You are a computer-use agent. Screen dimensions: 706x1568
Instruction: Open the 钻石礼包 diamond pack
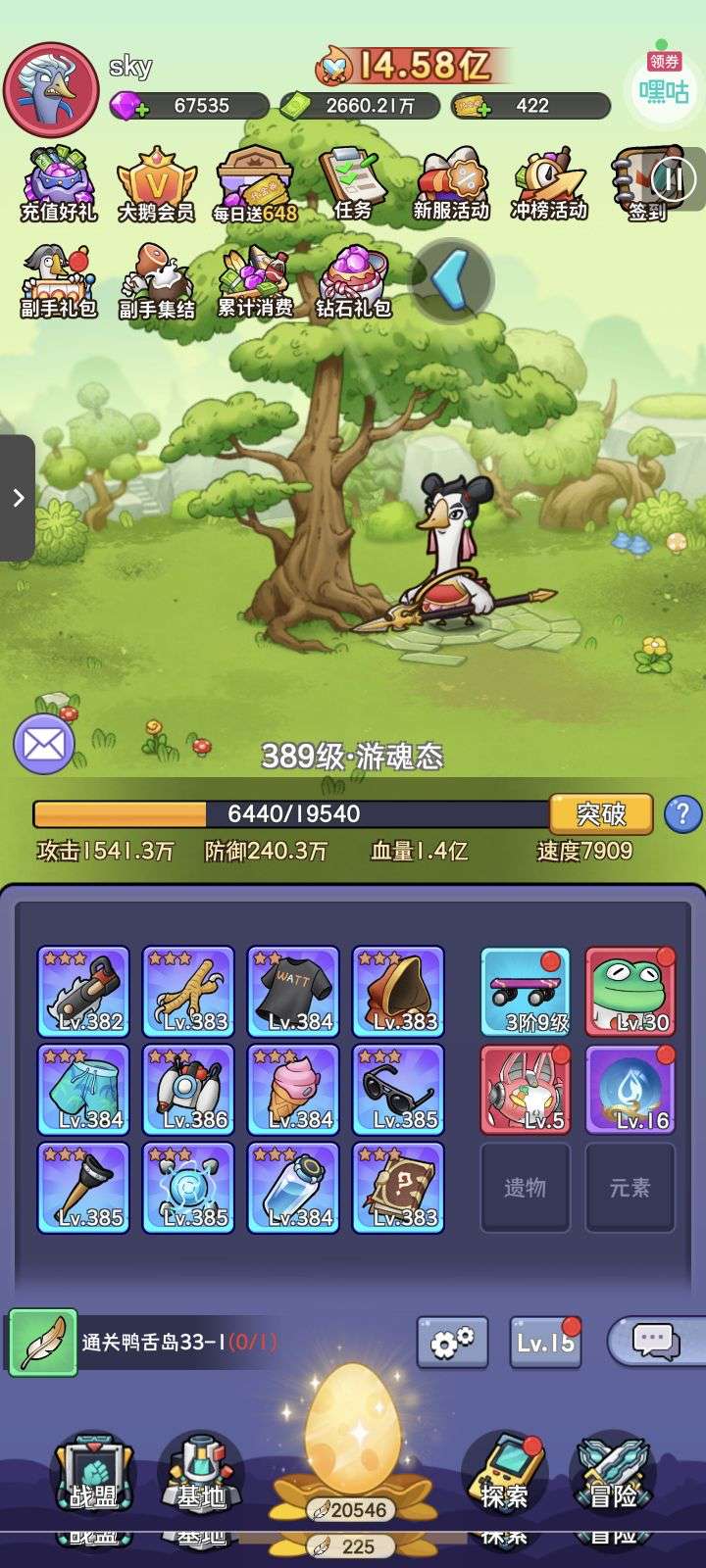click(x=353, y=283)
